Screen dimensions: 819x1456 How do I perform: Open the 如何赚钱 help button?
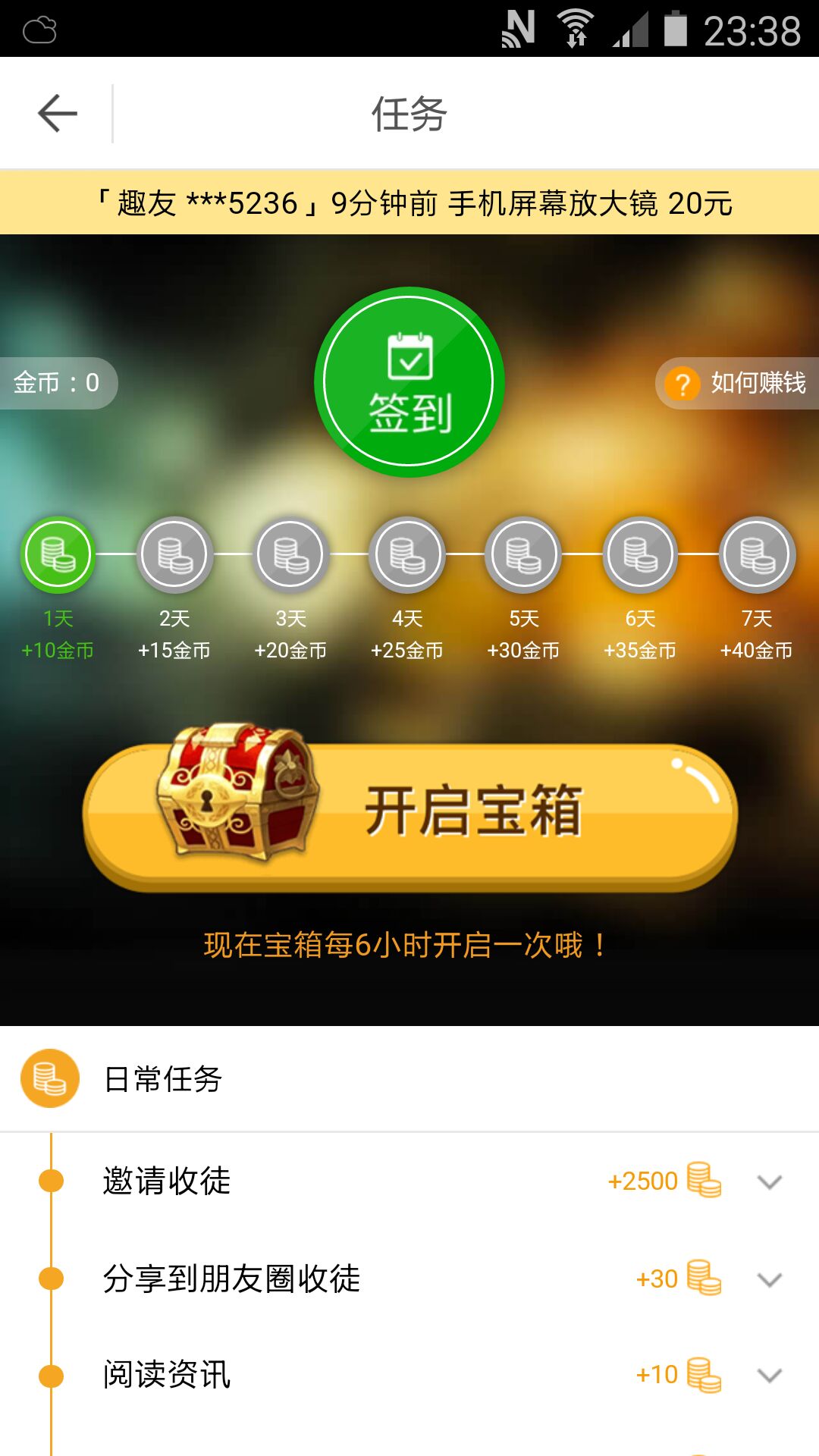point(737,383)
